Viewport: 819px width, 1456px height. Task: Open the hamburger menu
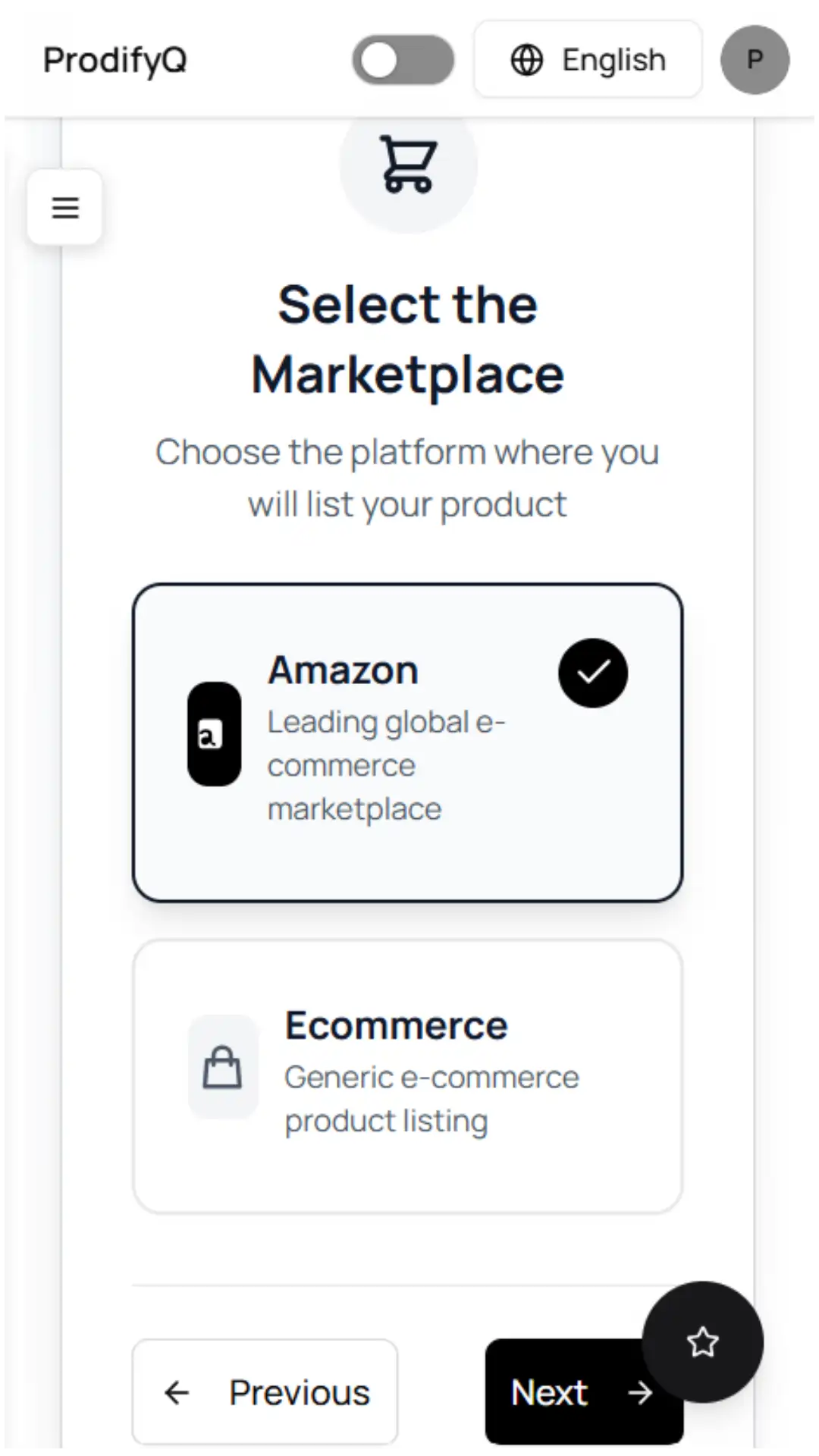point(65,207)
